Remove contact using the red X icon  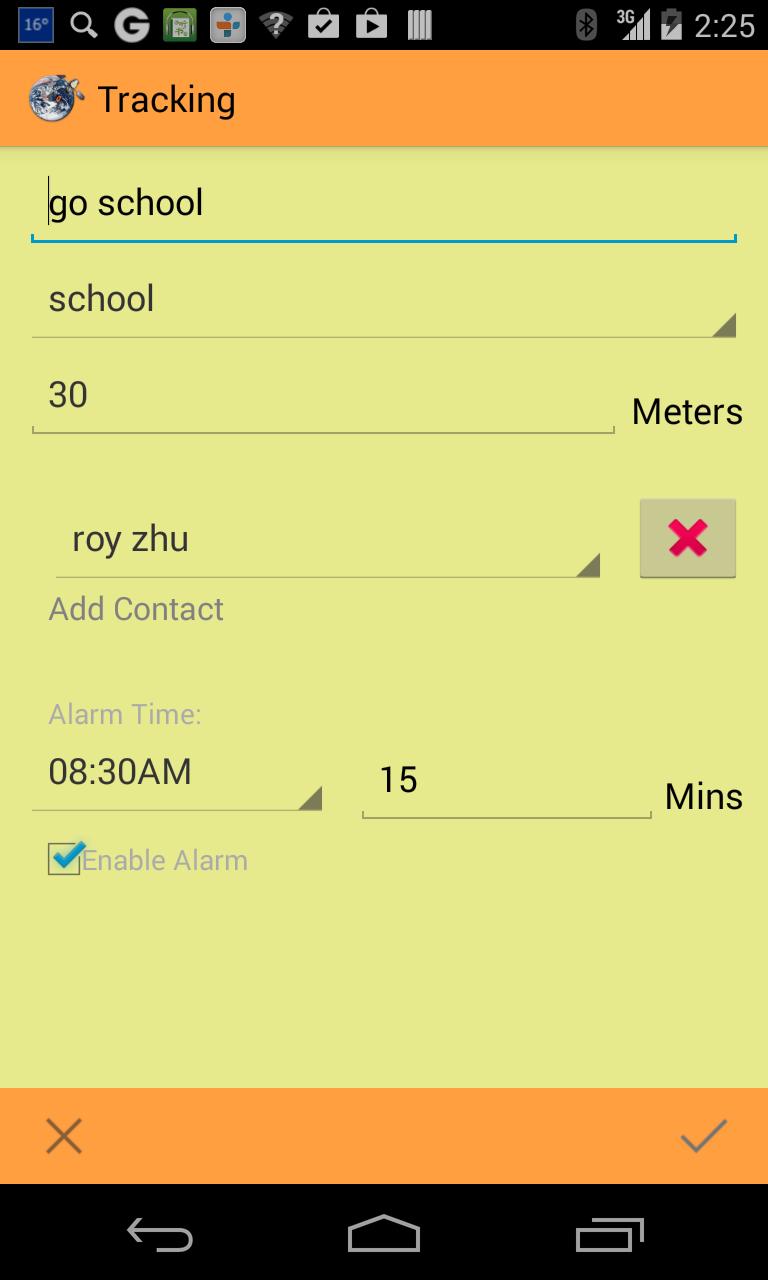[687, 537]
